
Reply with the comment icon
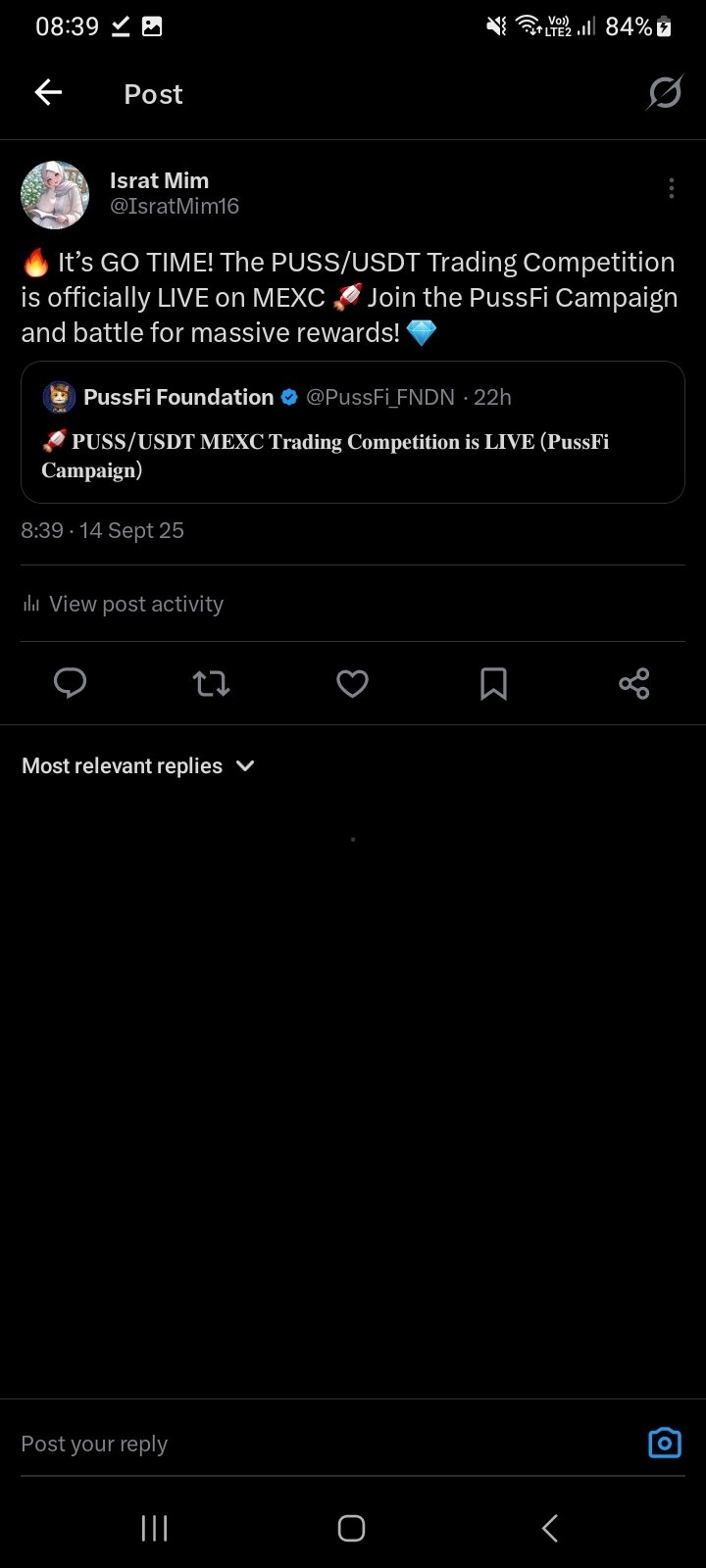pyautogui.click(x=70, y=683)
